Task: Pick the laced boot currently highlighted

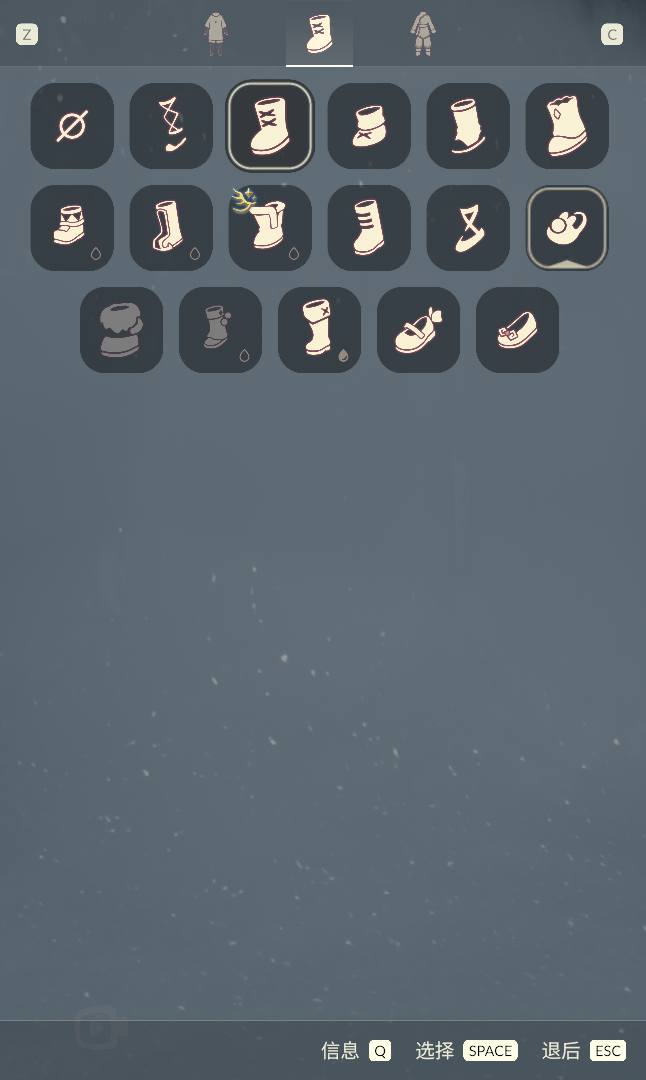Action: click(x=270, y=126)
